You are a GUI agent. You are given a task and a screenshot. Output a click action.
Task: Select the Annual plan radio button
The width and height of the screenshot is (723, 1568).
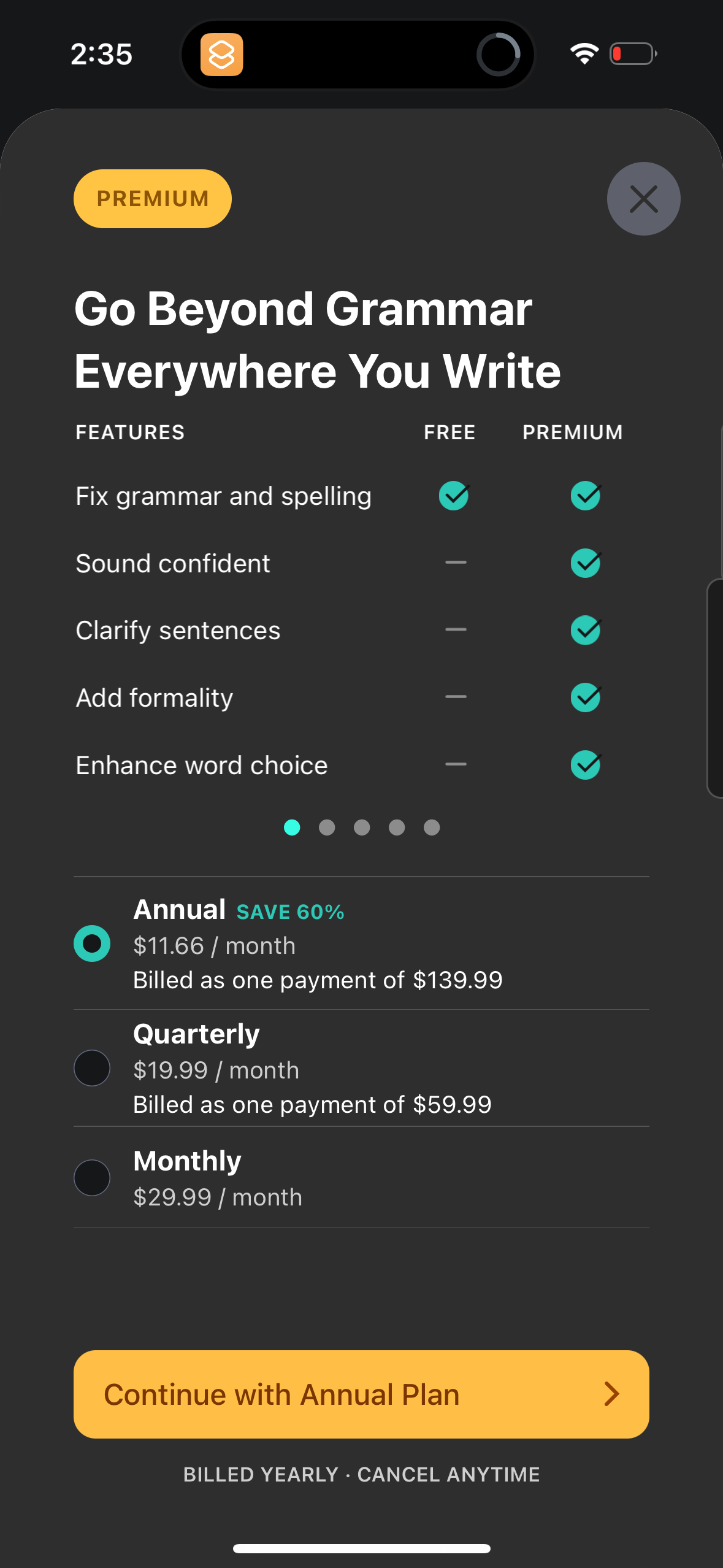tap(91, 943)
